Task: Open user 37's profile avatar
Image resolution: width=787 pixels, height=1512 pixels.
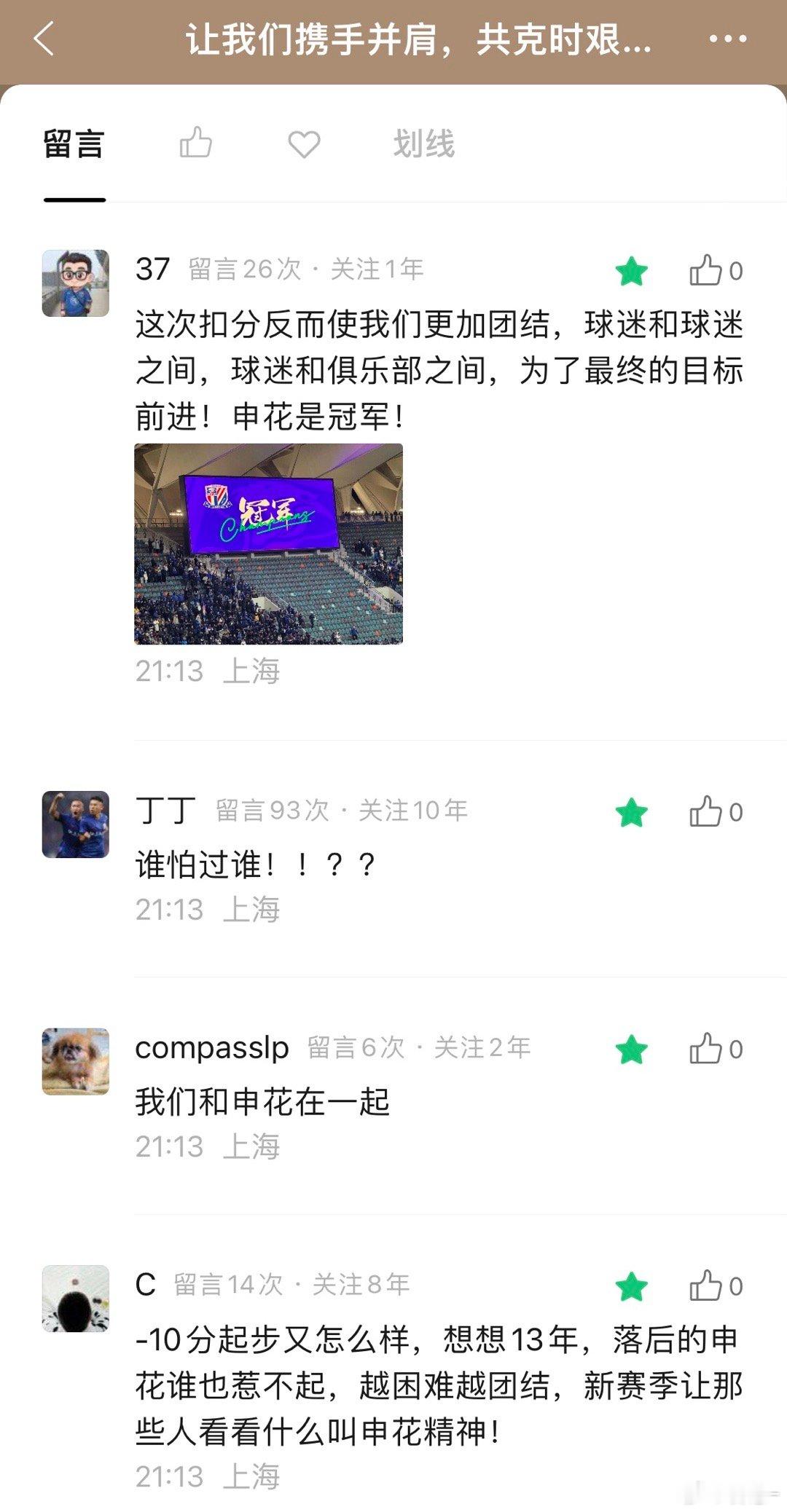Action: [75, 280]
